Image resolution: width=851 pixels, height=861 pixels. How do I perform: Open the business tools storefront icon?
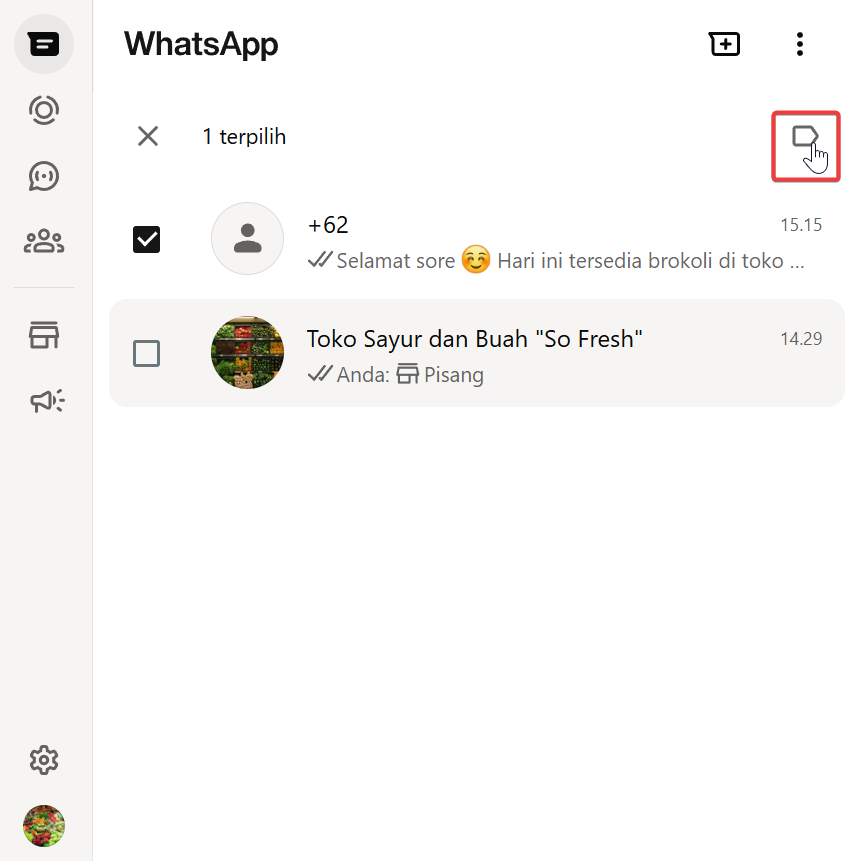[44, 336]
